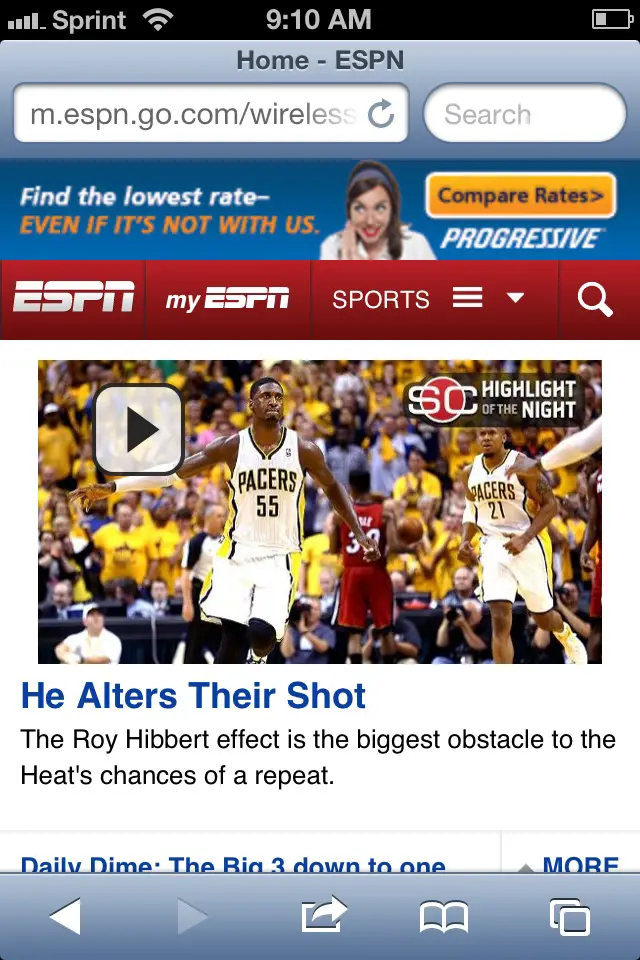Open the He Alters Their Shot article
The image size is (640, 960).
click(x=193, y=696)
